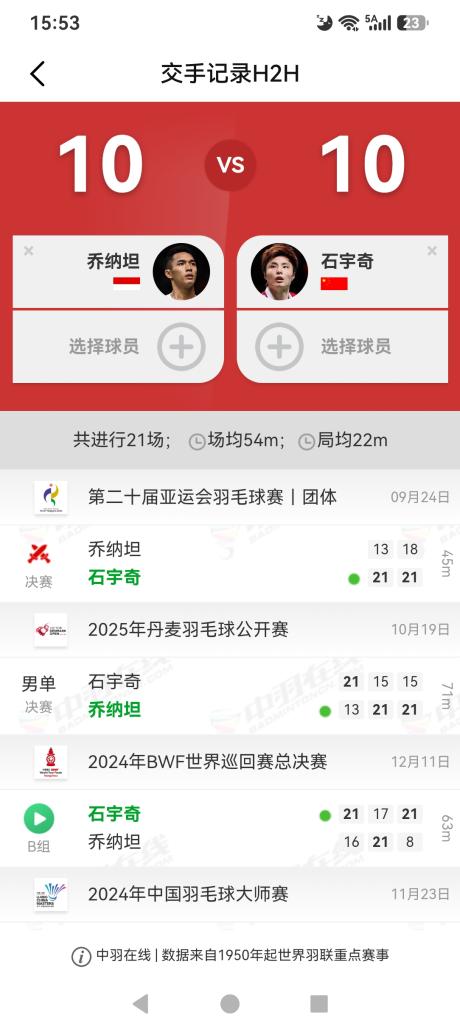Tap the system home button
The width and height of the screenshot is (460, 1023).
230,1003
